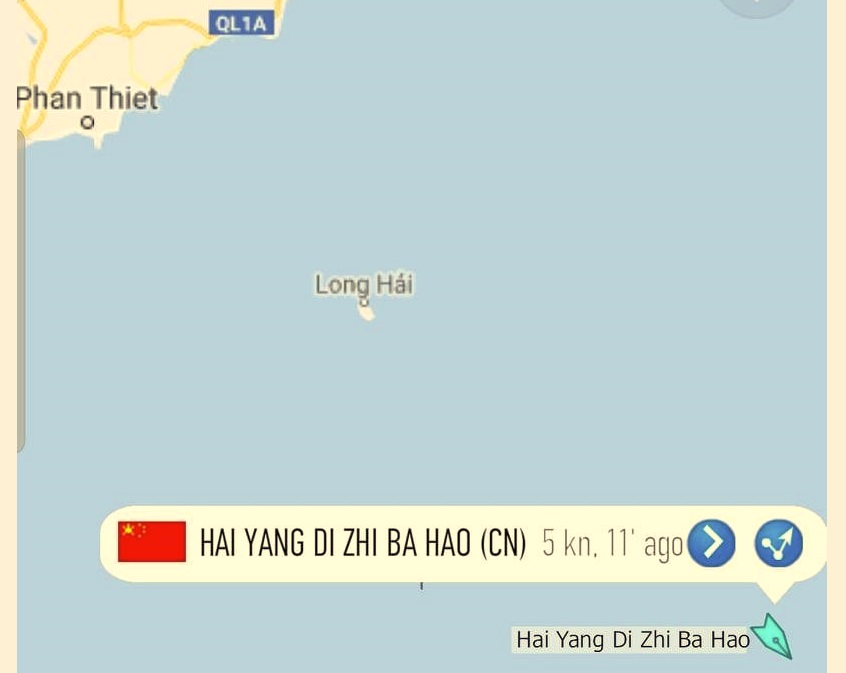Show the track of Hai Yang Di Zhi Ba Hao
The image size is (846, 673).
(779, 543)
